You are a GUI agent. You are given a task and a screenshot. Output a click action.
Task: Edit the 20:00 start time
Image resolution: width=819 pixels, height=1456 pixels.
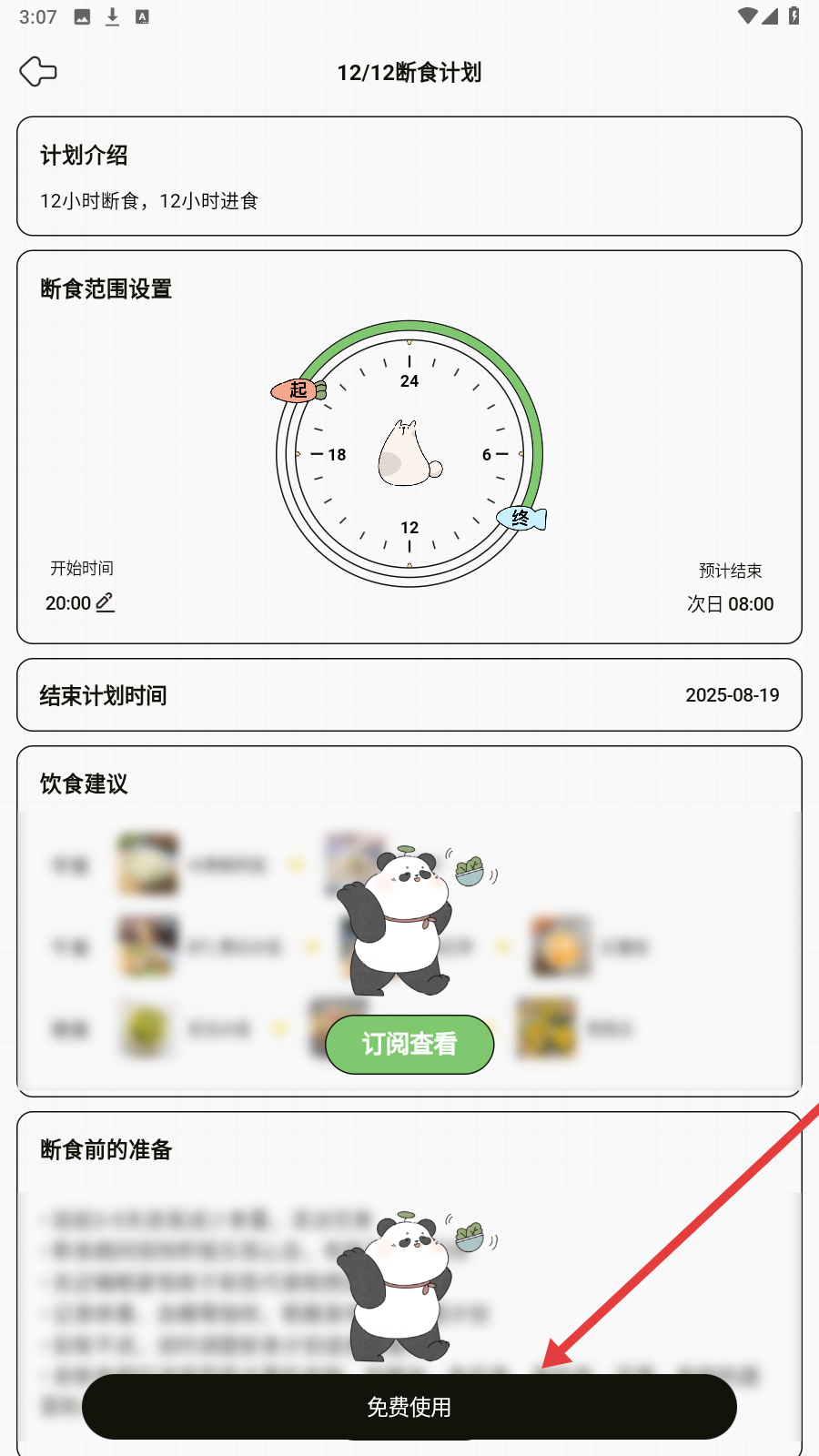tap(105, 602)
